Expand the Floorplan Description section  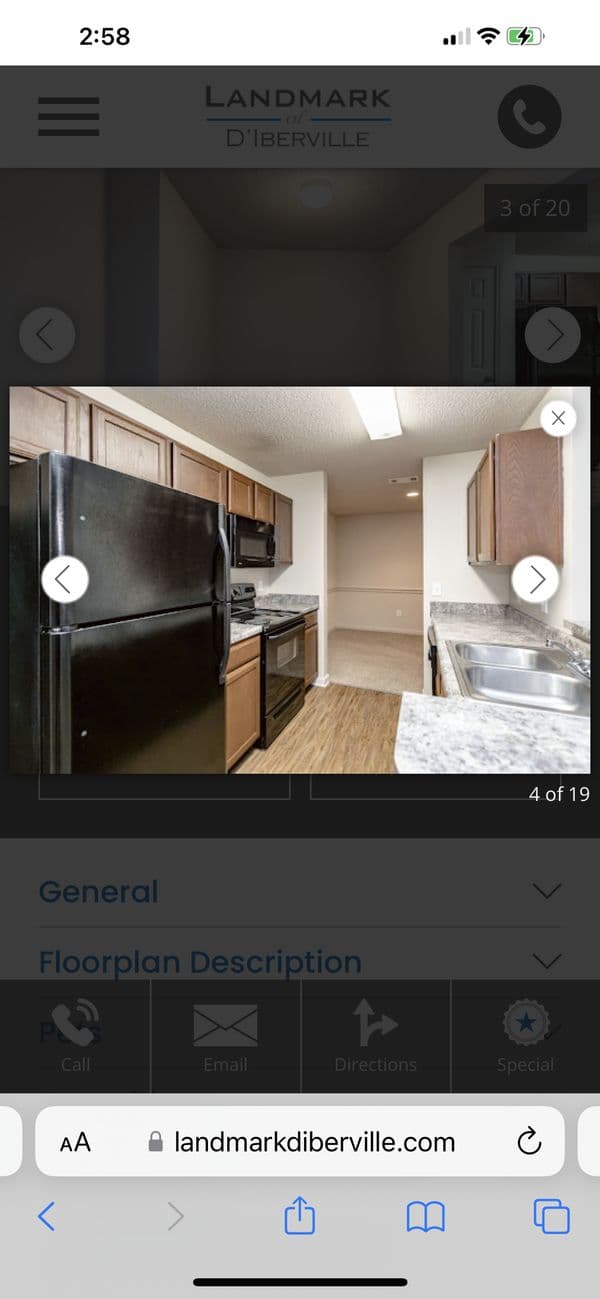click(x=299, y=962)
